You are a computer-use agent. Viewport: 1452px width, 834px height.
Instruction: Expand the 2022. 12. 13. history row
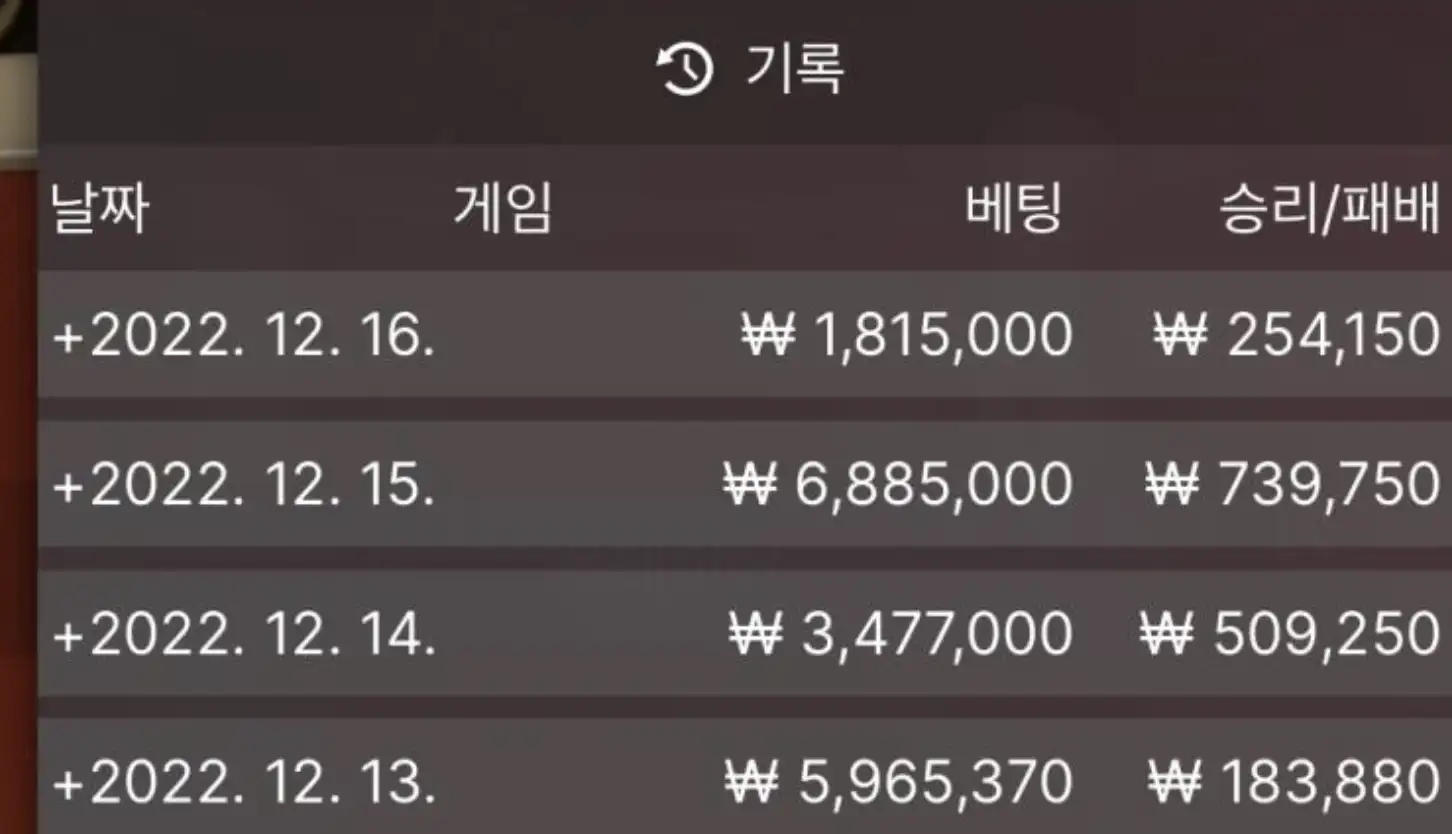tap(68, 785)
